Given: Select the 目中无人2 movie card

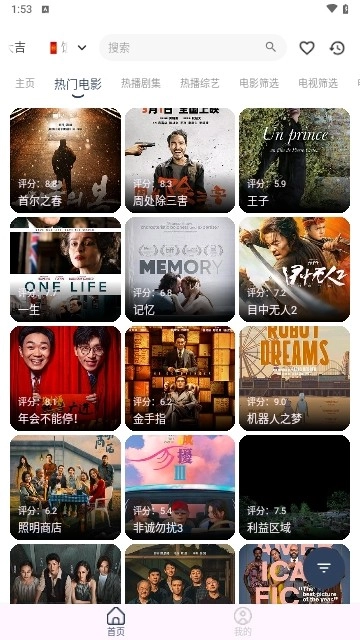Looking at the screenshot, I should point(295,269).
